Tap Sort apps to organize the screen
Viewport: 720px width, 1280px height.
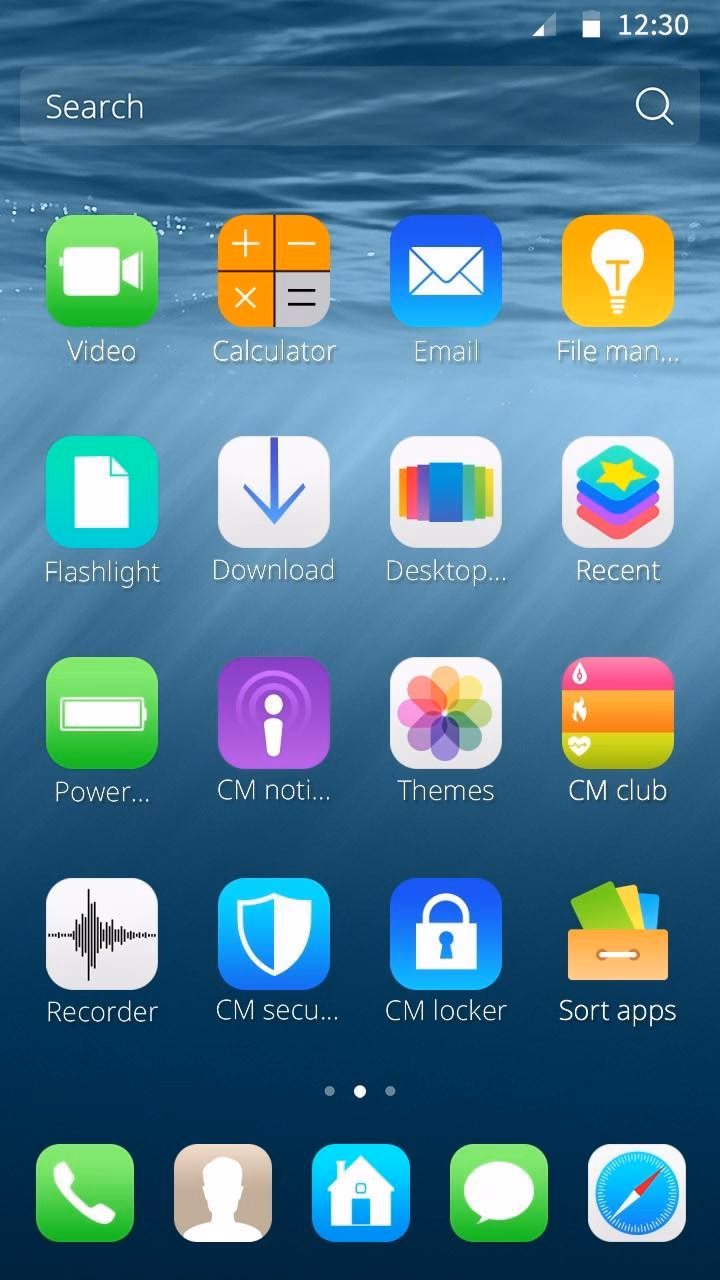click(x=617, y=932)
